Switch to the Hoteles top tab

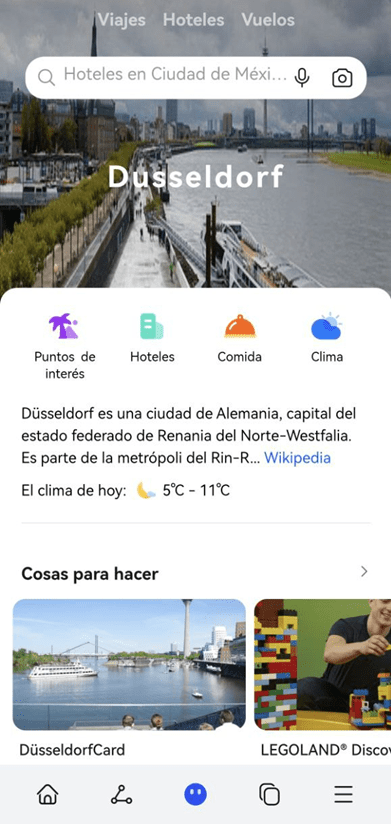[x=193, y=20]
